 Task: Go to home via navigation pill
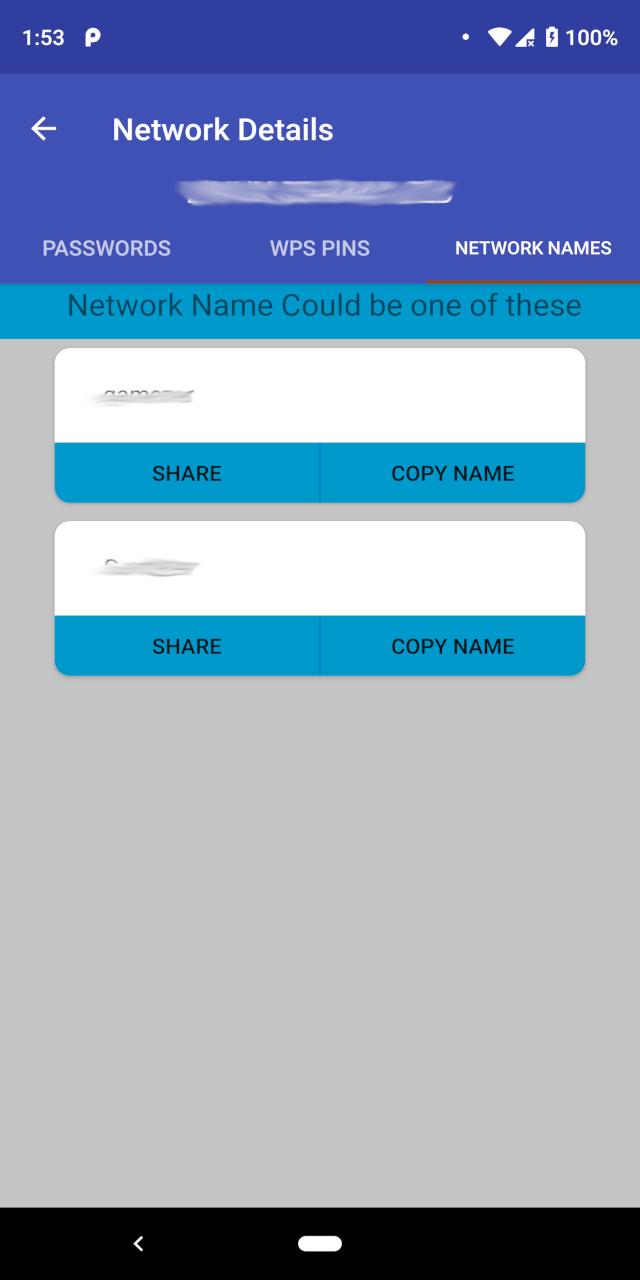pos(320,1243)
